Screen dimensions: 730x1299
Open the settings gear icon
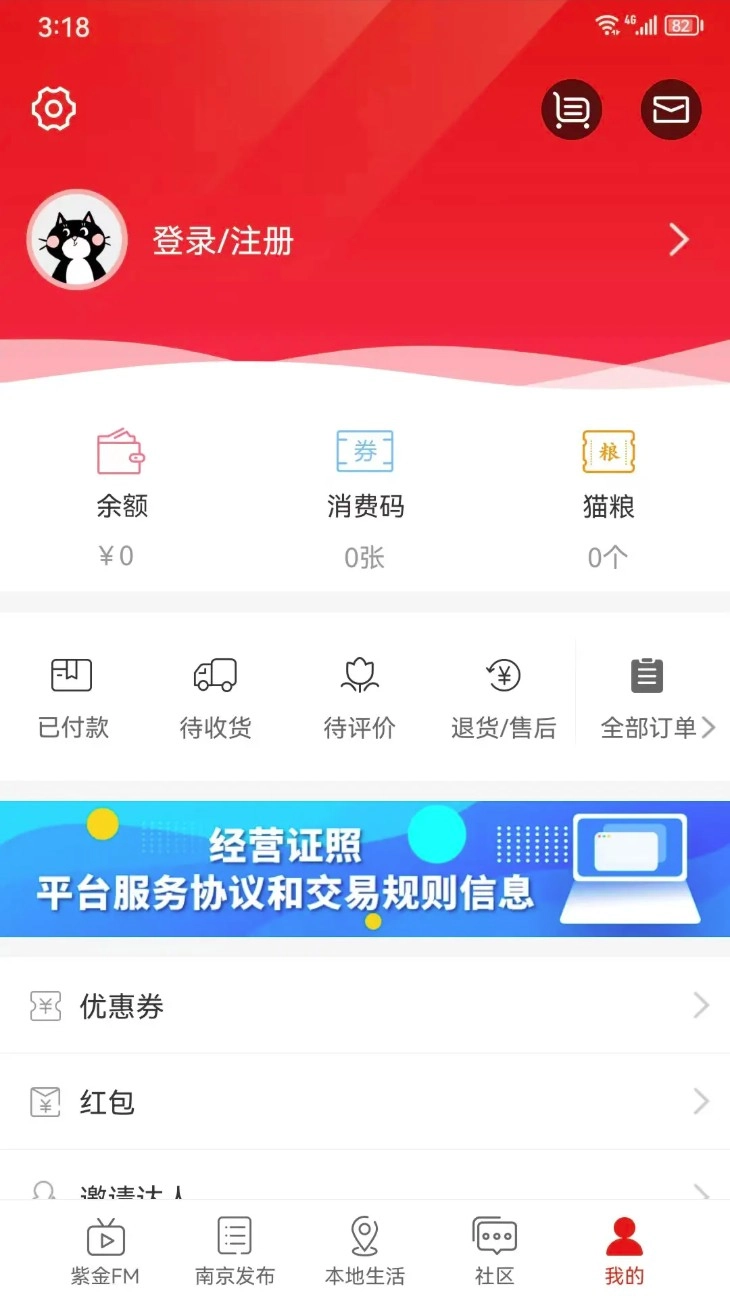52,108
